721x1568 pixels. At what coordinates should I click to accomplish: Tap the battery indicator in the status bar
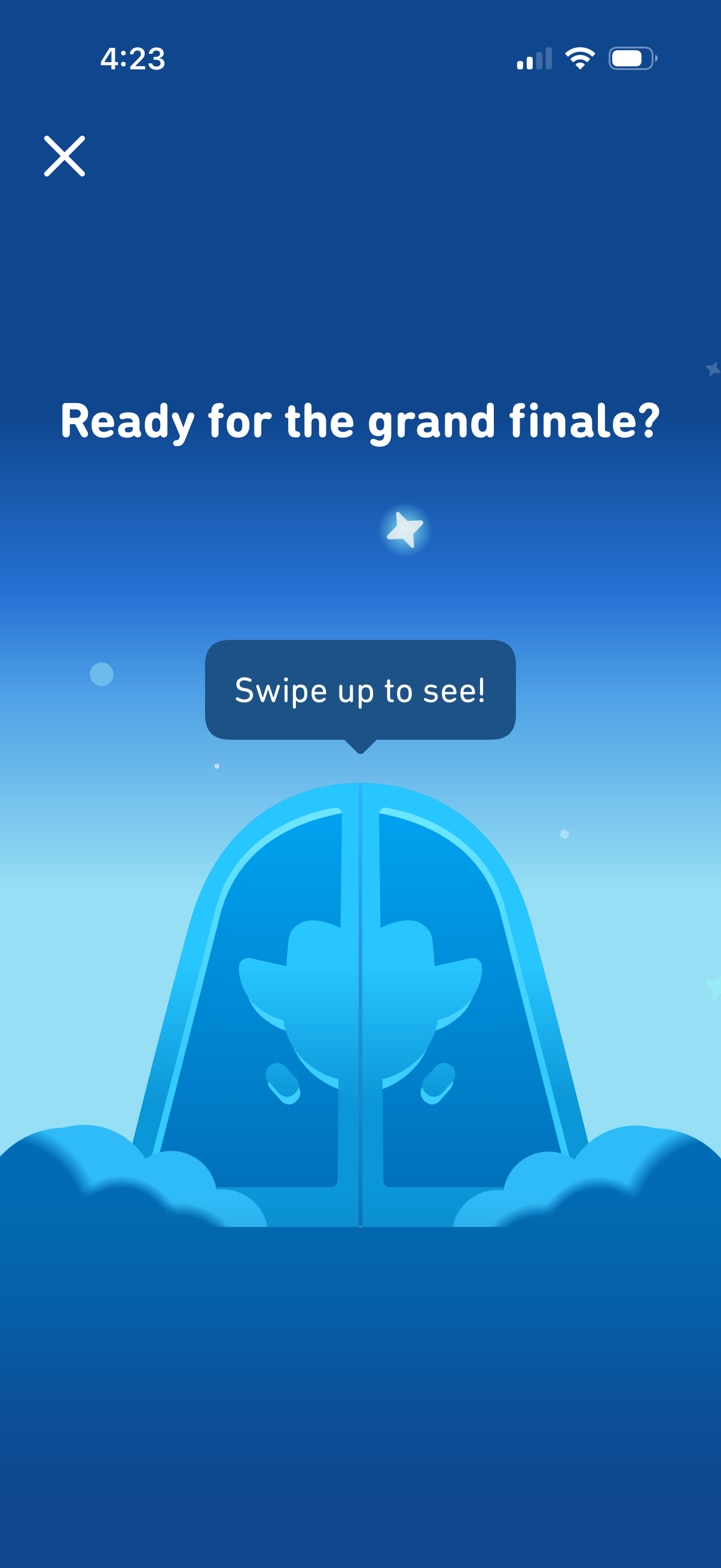coord(630,58)
